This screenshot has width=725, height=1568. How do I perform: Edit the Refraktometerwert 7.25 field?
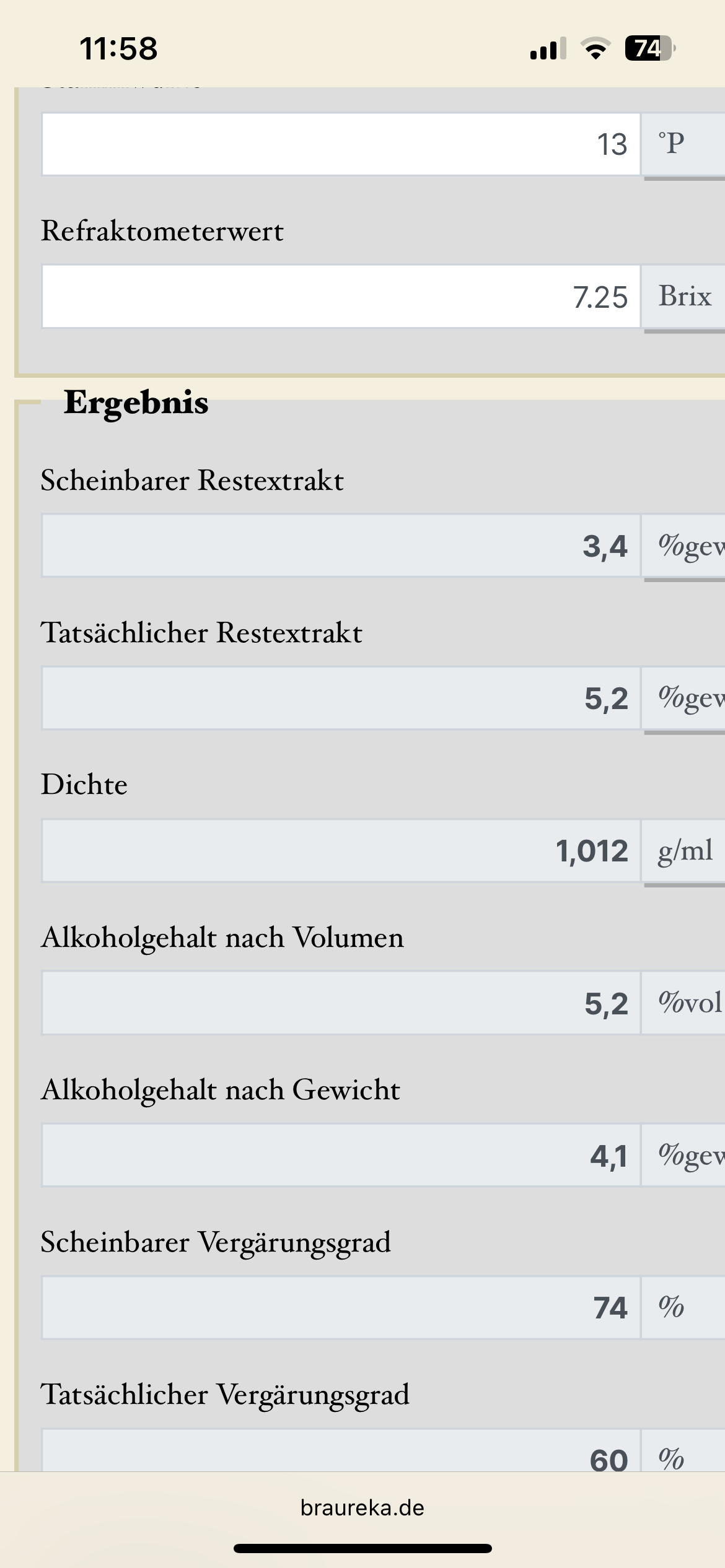click(x=341, y=297)
